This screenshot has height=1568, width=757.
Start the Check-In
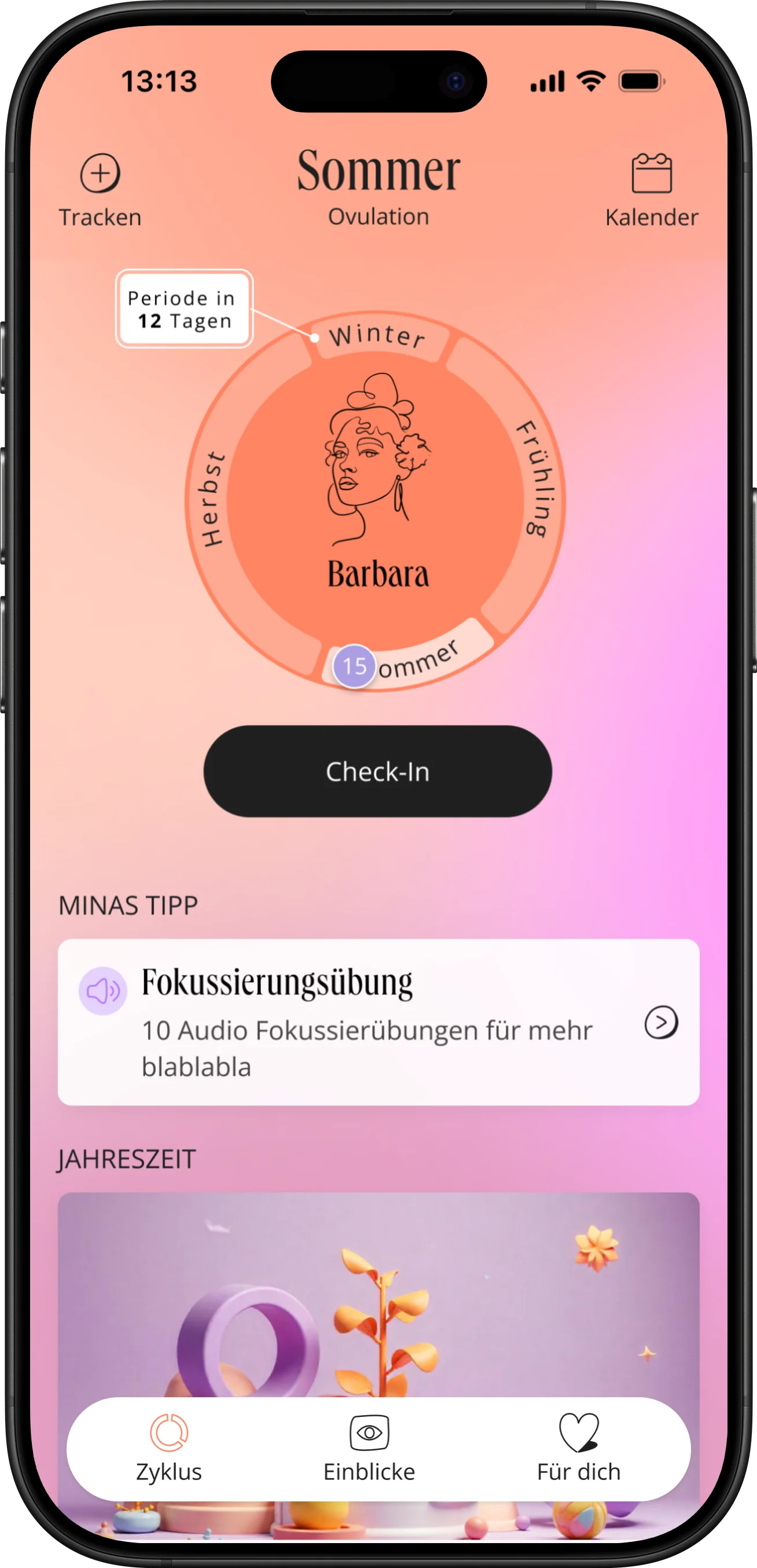377,771
